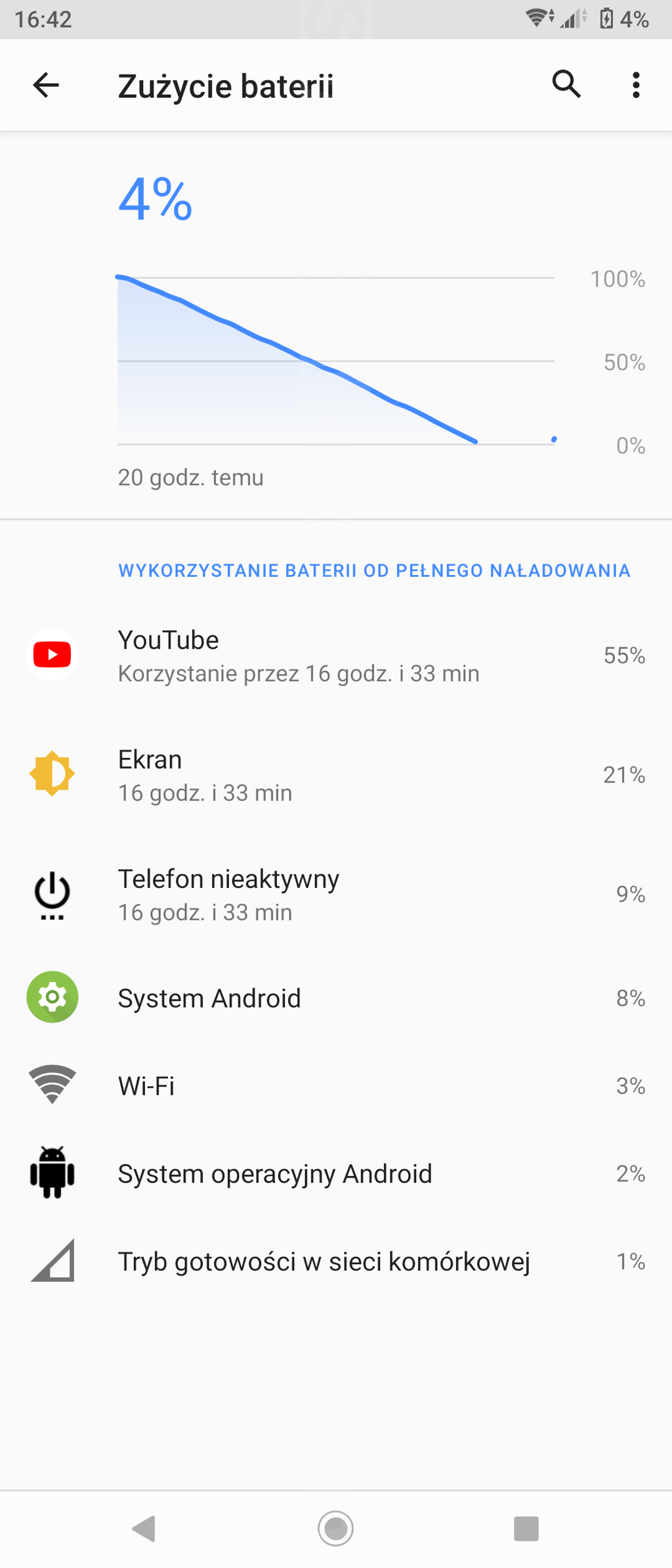The width and height of the screenshot is (672, 1568).
Task: Go back using the top-left arrow
Action: [x=46, y=85]
